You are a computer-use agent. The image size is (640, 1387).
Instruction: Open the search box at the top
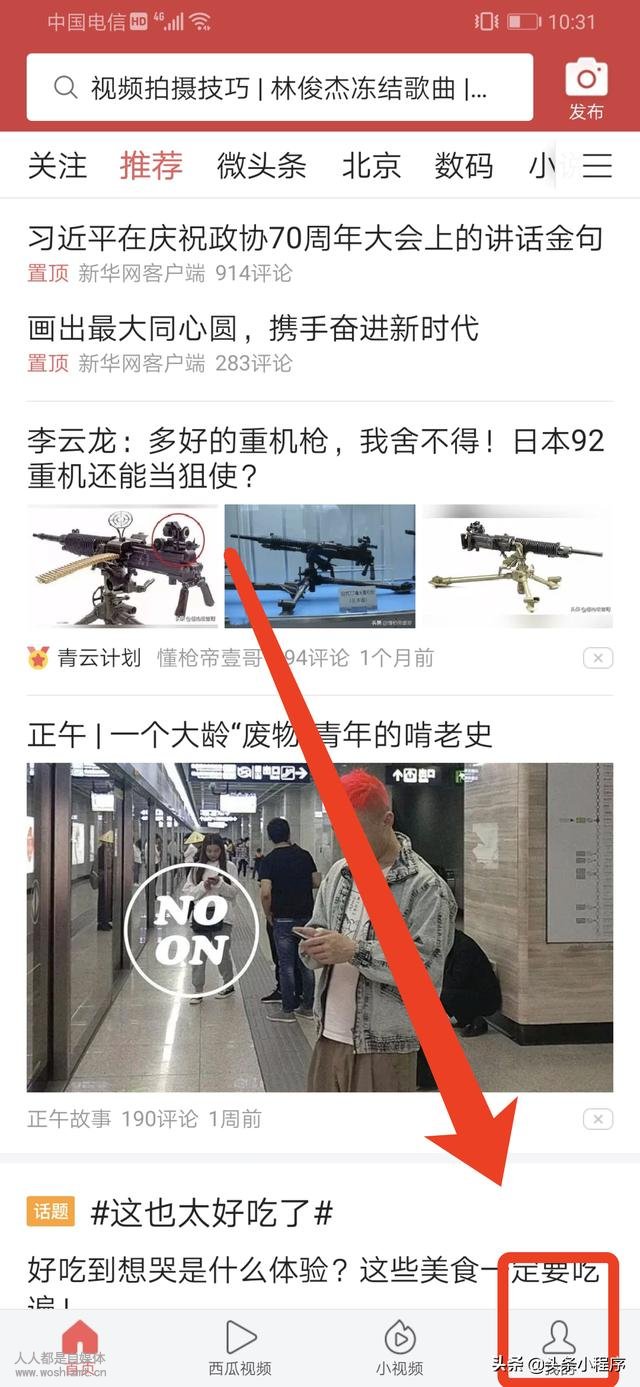pyautogui.click(x=280, y=88)
